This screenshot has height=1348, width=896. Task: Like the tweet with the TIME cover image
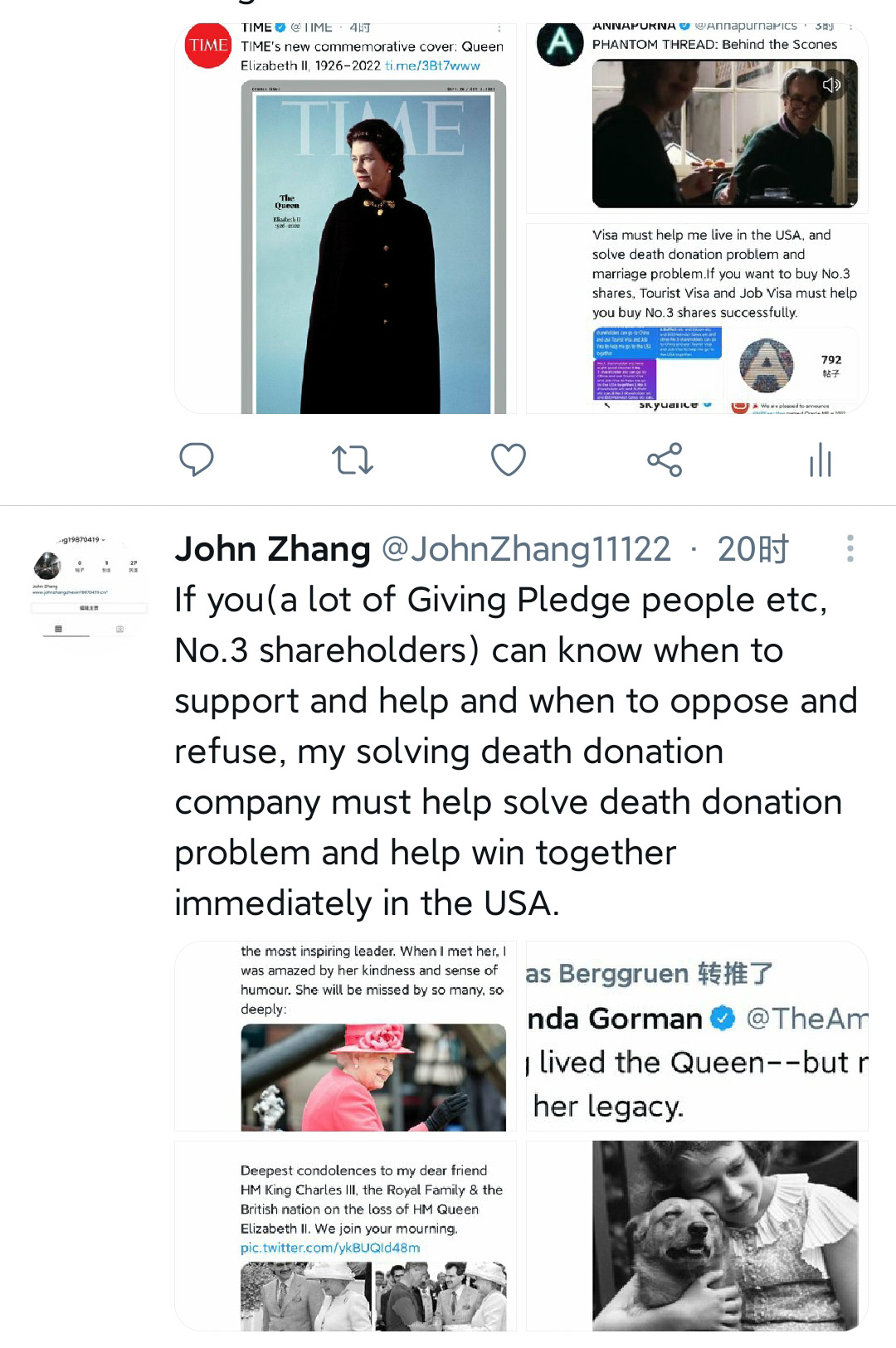(508, 460)
